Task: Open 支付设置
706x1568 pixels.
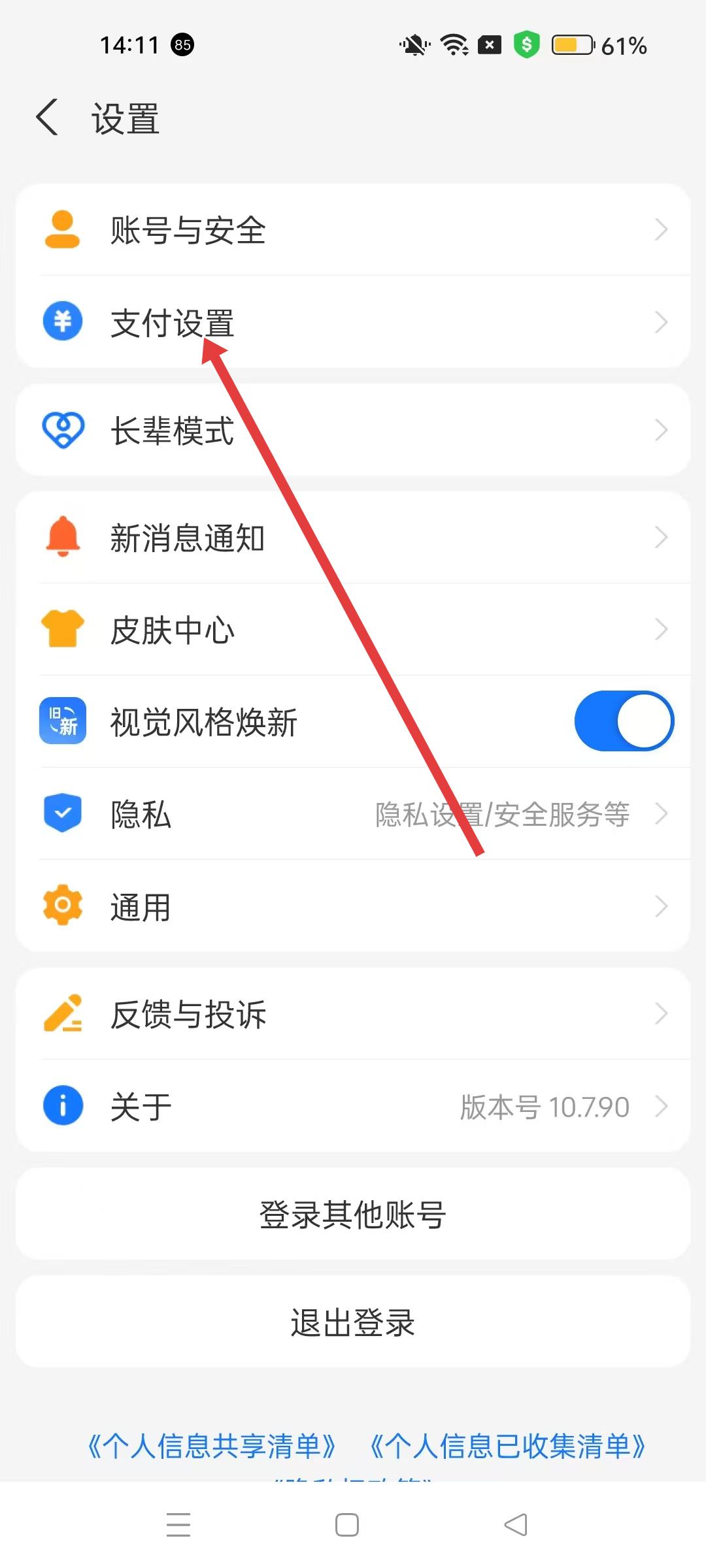Action: [x=353, y=322]
